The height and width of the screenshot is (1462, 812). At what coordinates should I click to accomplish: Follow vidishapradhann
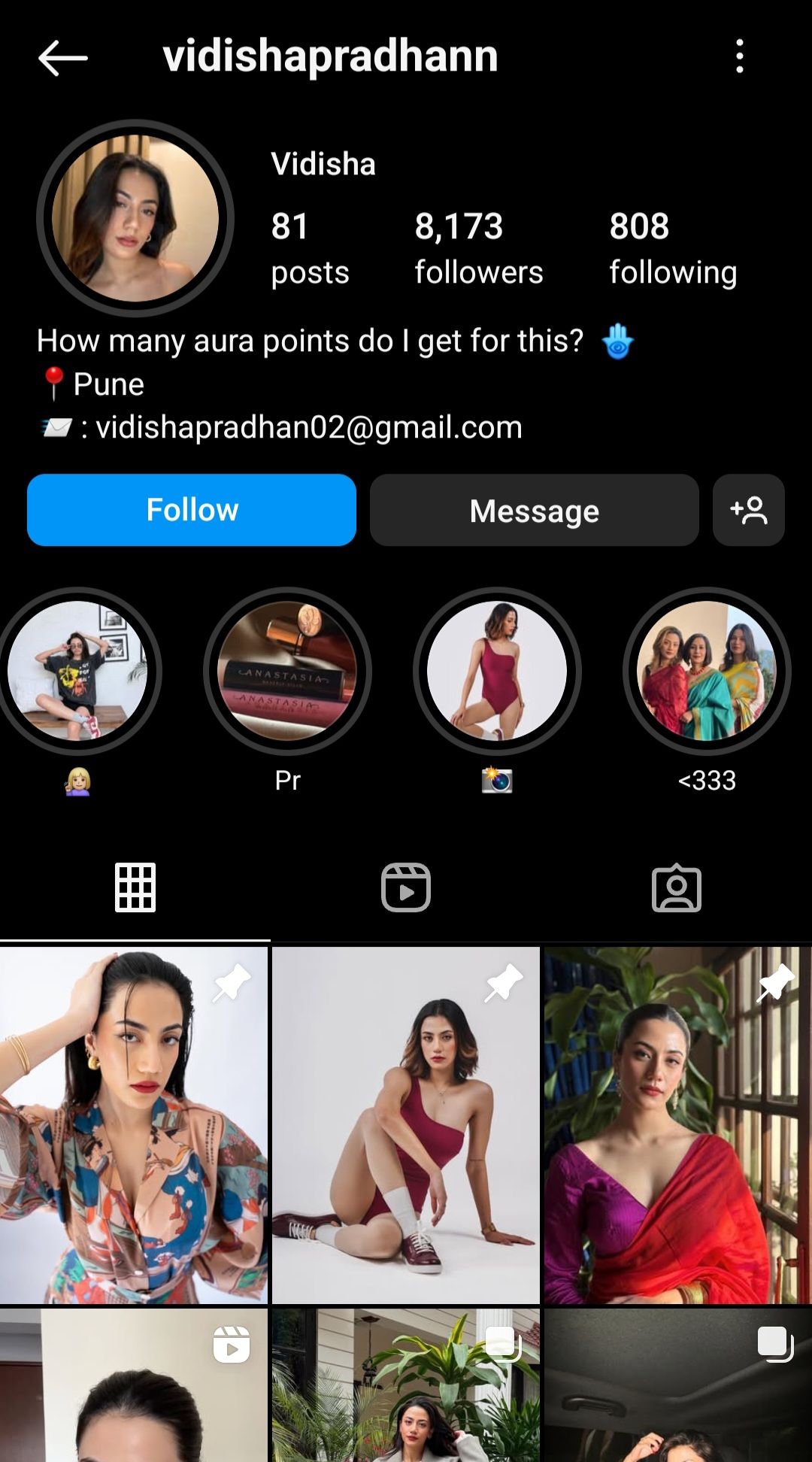click(192, 510)
